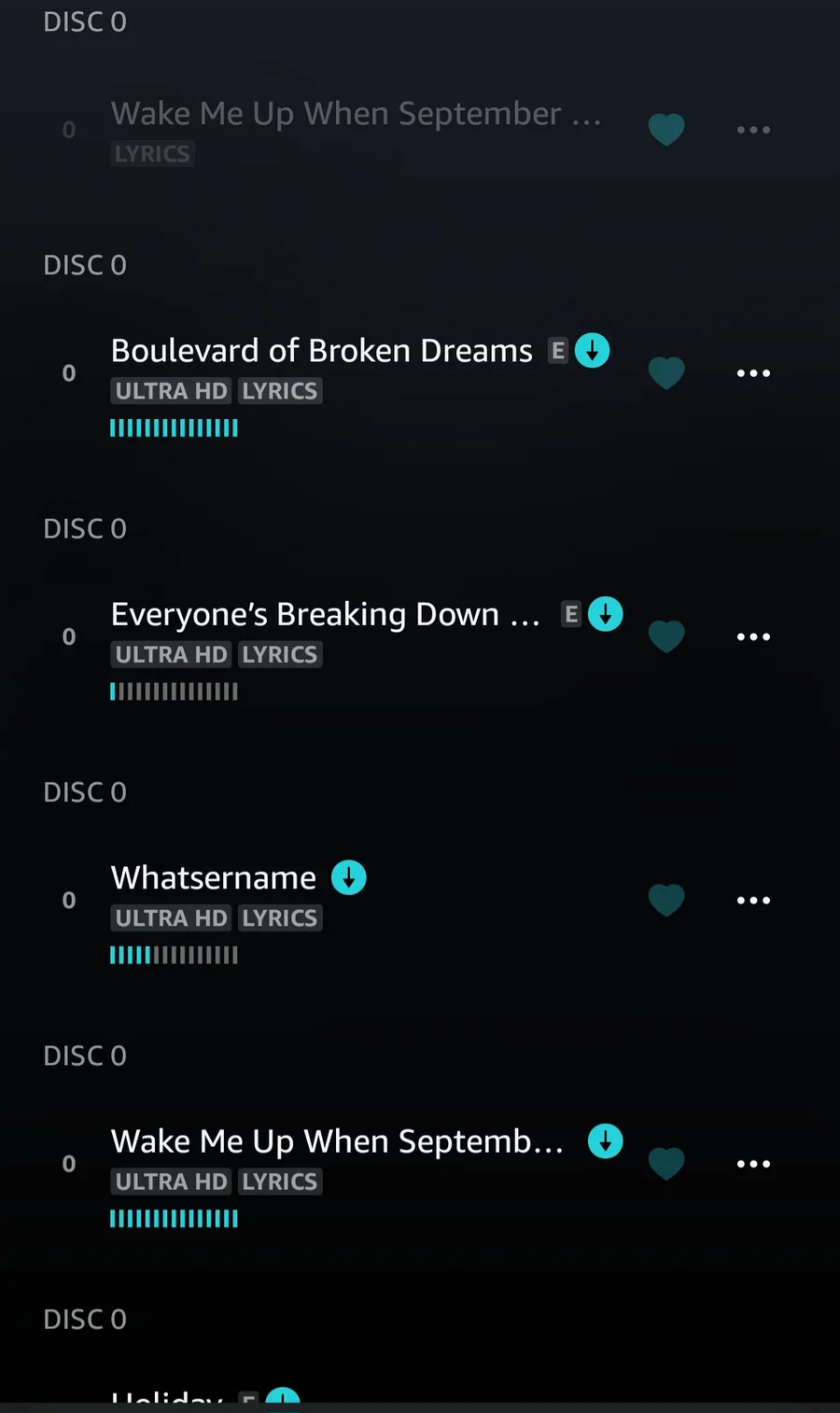Image resolution: width=840 pixels, height=1413 pixels.
Task: Like Boulevard of Broken Dreams with the heart
Action: click(666, 373)
